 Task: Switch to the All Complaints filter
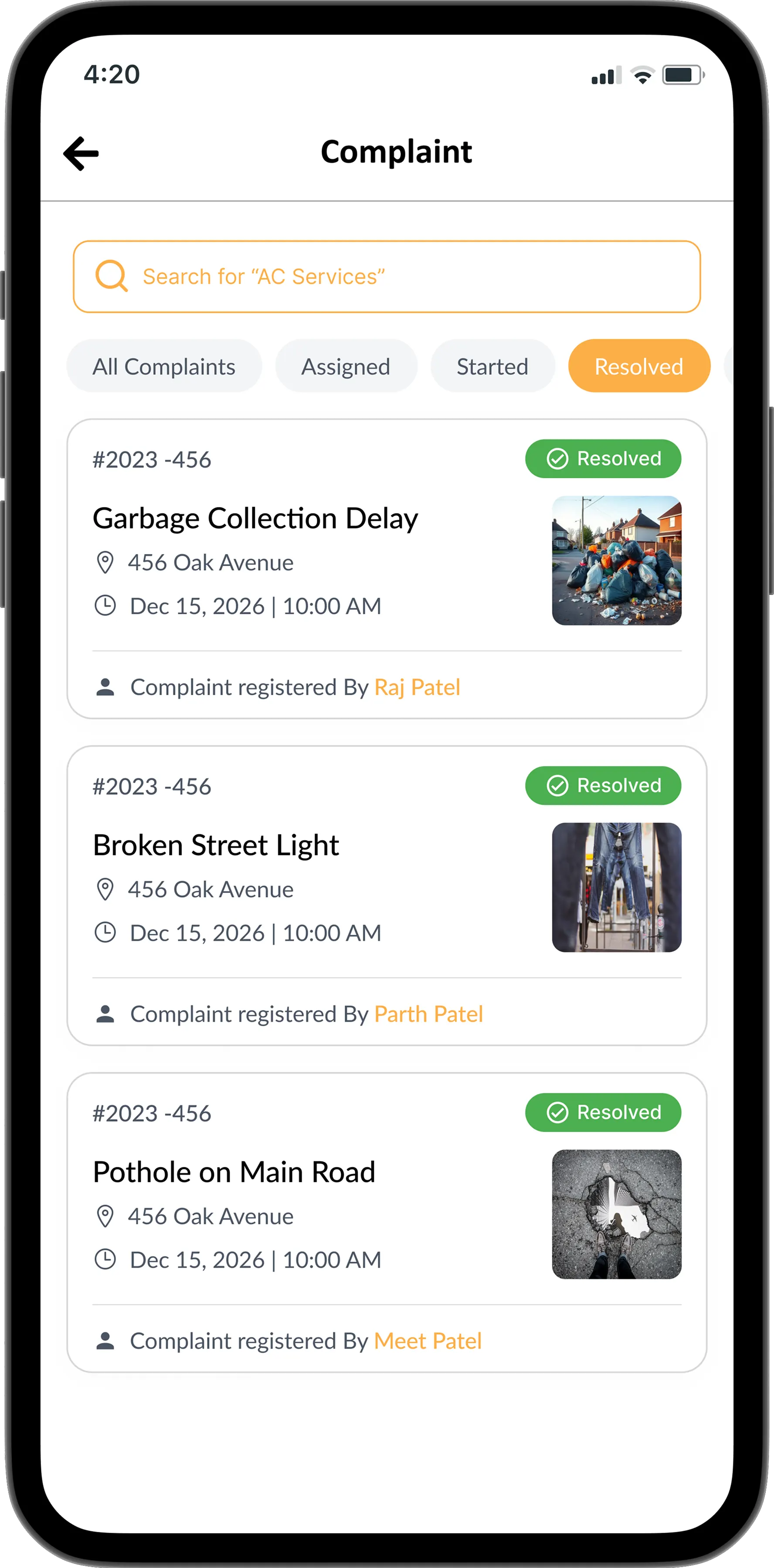pyautogui.click(x=164, y=366)
